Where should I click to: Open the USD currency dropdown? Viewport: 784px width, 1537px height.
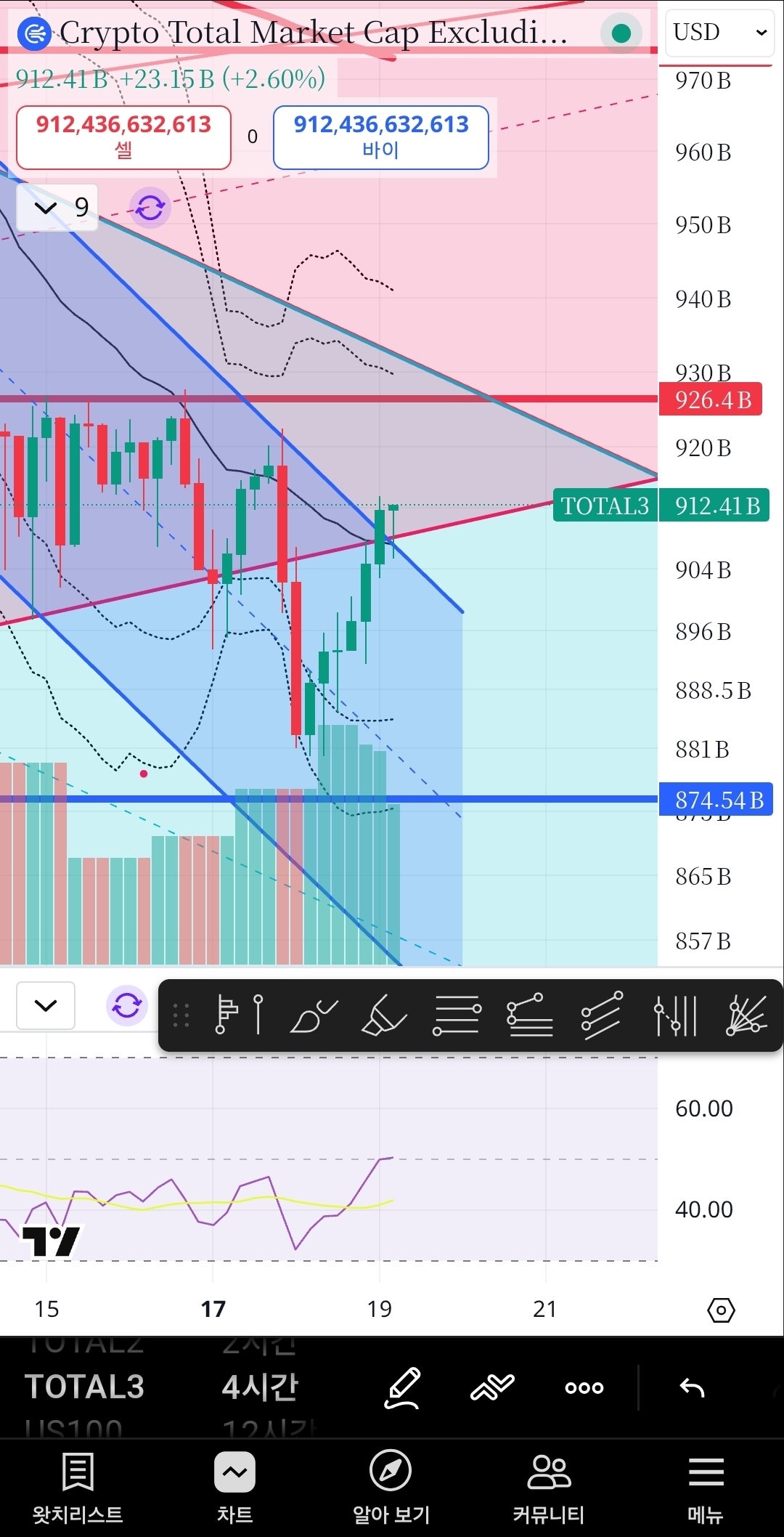click(x=719, y=32)
